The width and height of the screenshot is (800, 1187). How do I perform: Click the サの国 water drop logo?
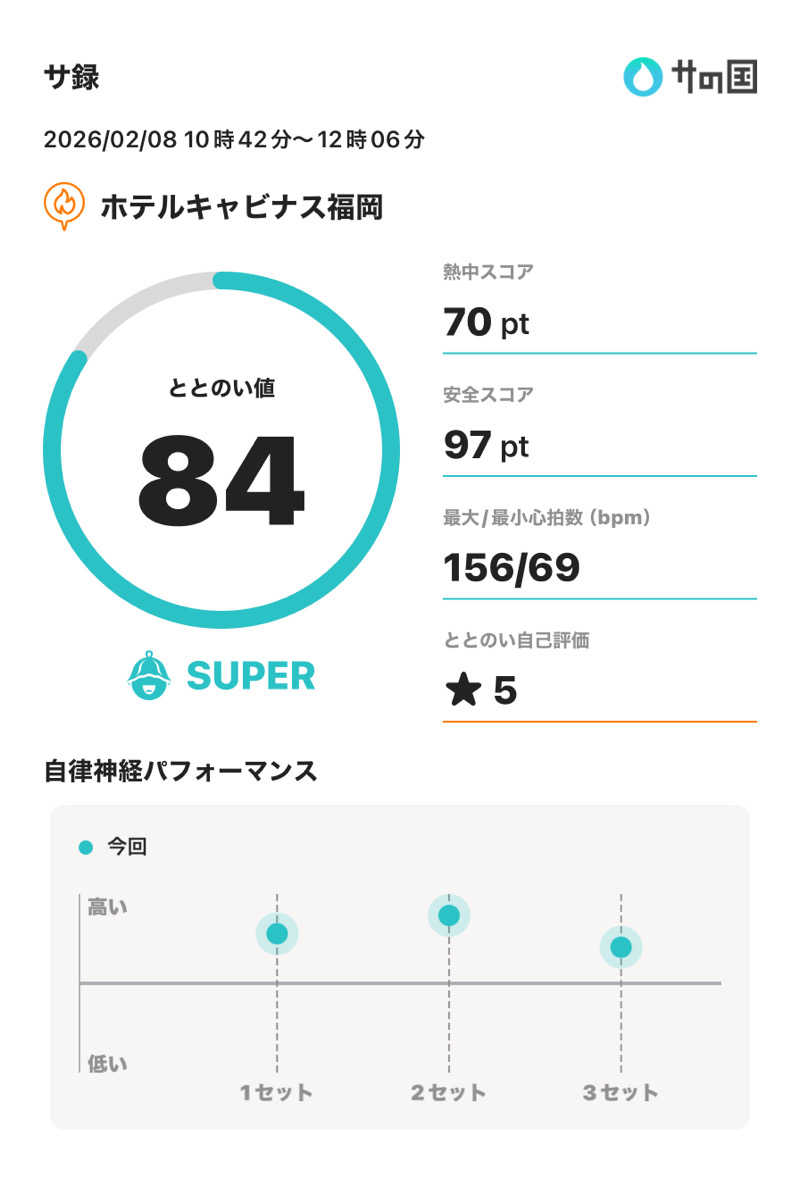coord(641,75)
